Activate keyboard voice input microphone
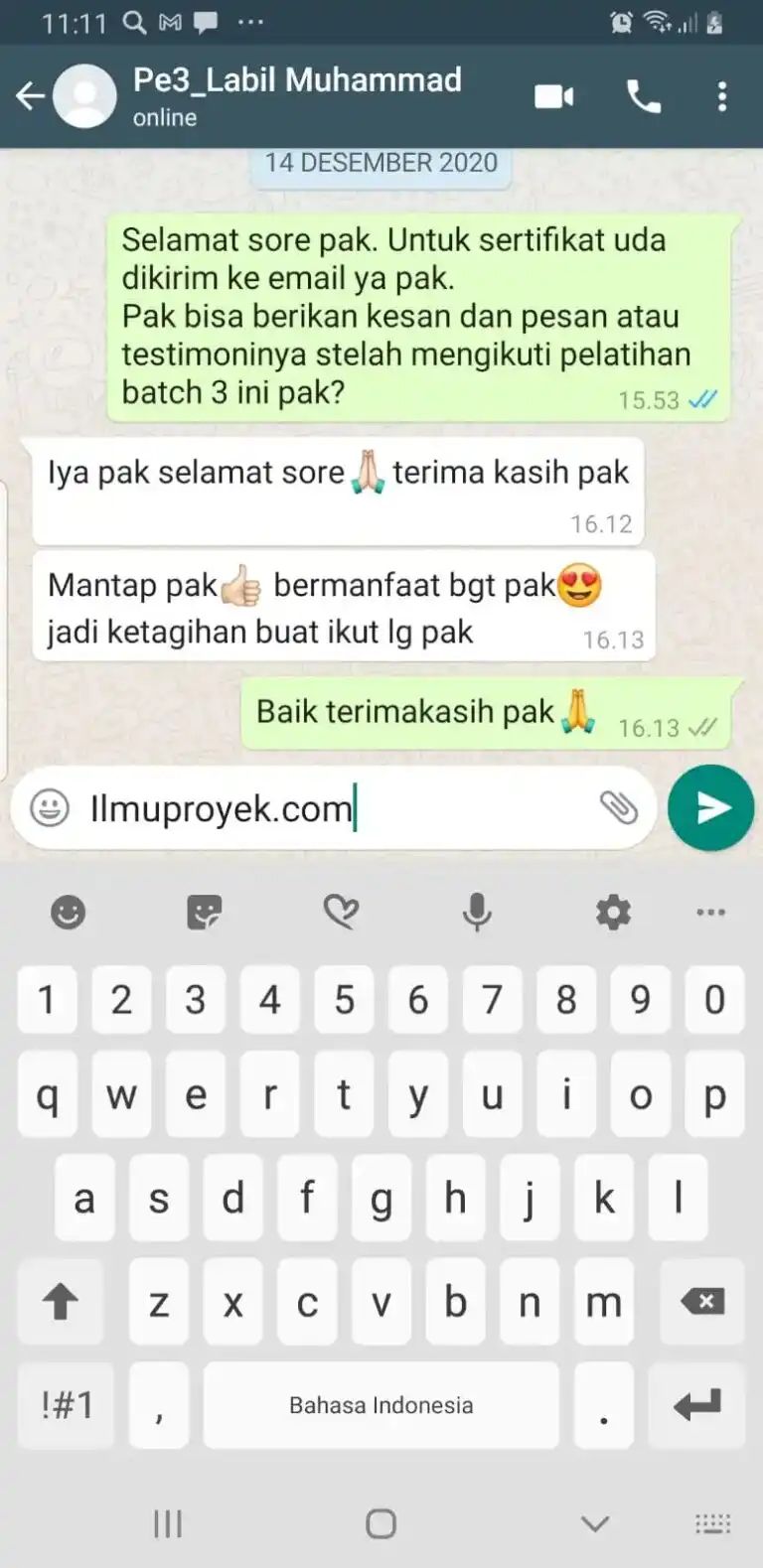This screenshot has width=763, height=1568. 477,912
